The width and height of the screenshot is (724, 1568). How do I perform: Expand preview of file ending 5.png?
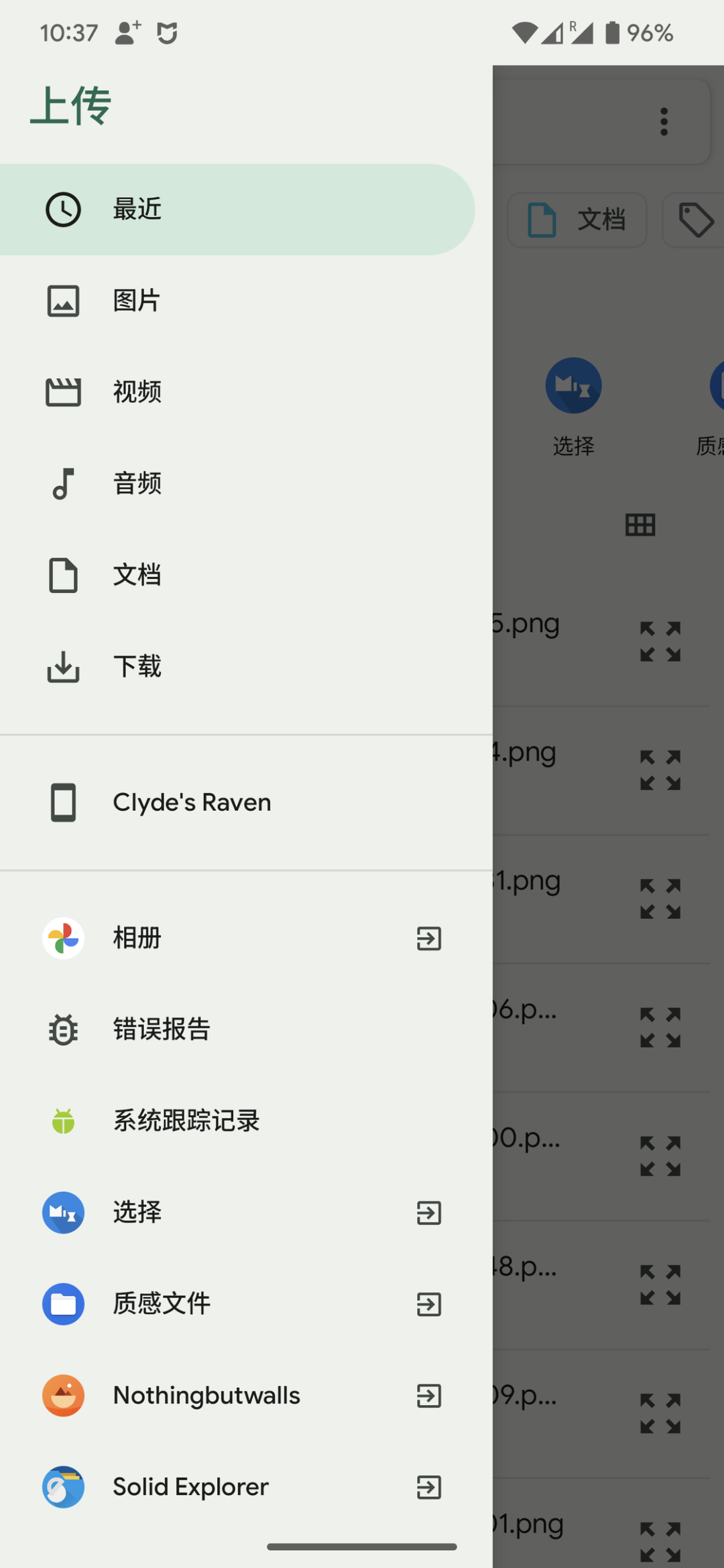(x=660, y=641)
